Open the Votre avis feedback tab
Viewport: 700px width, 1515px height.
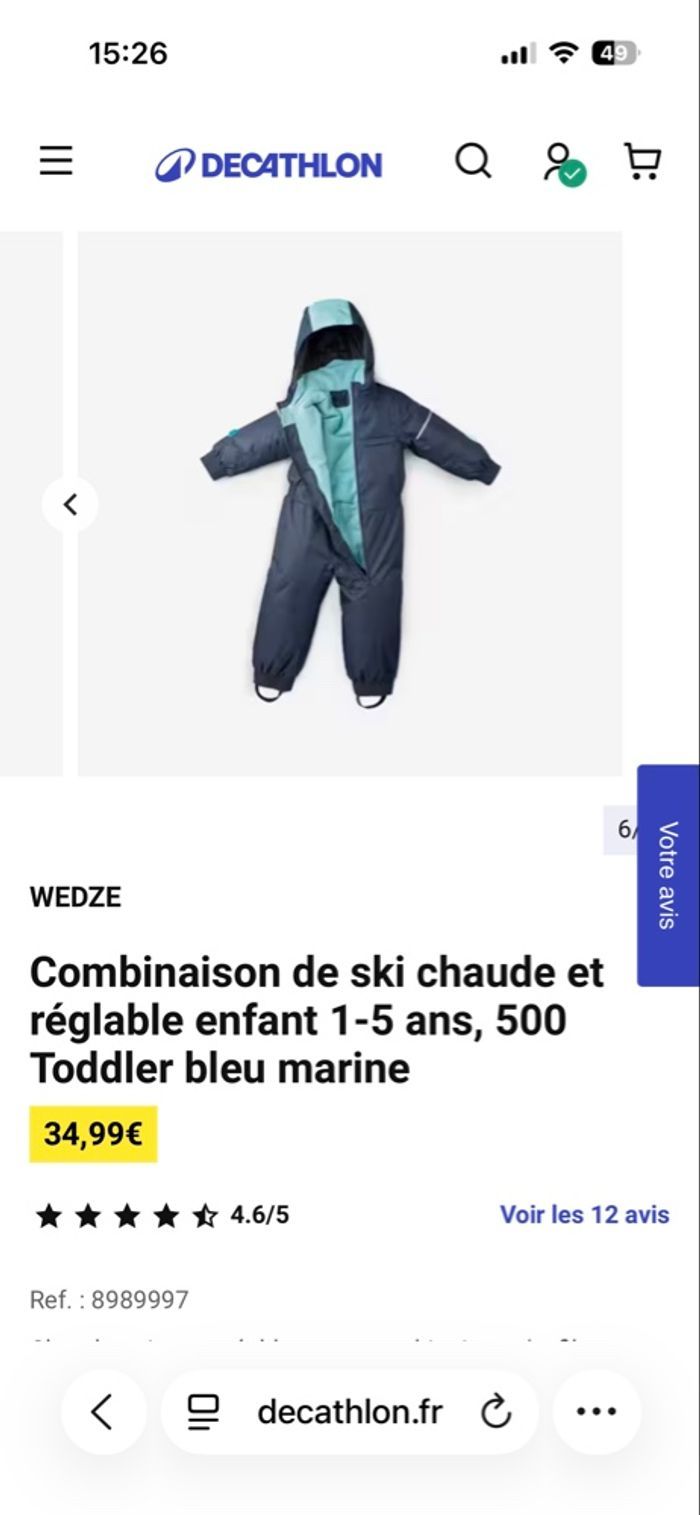pos(668,875)
